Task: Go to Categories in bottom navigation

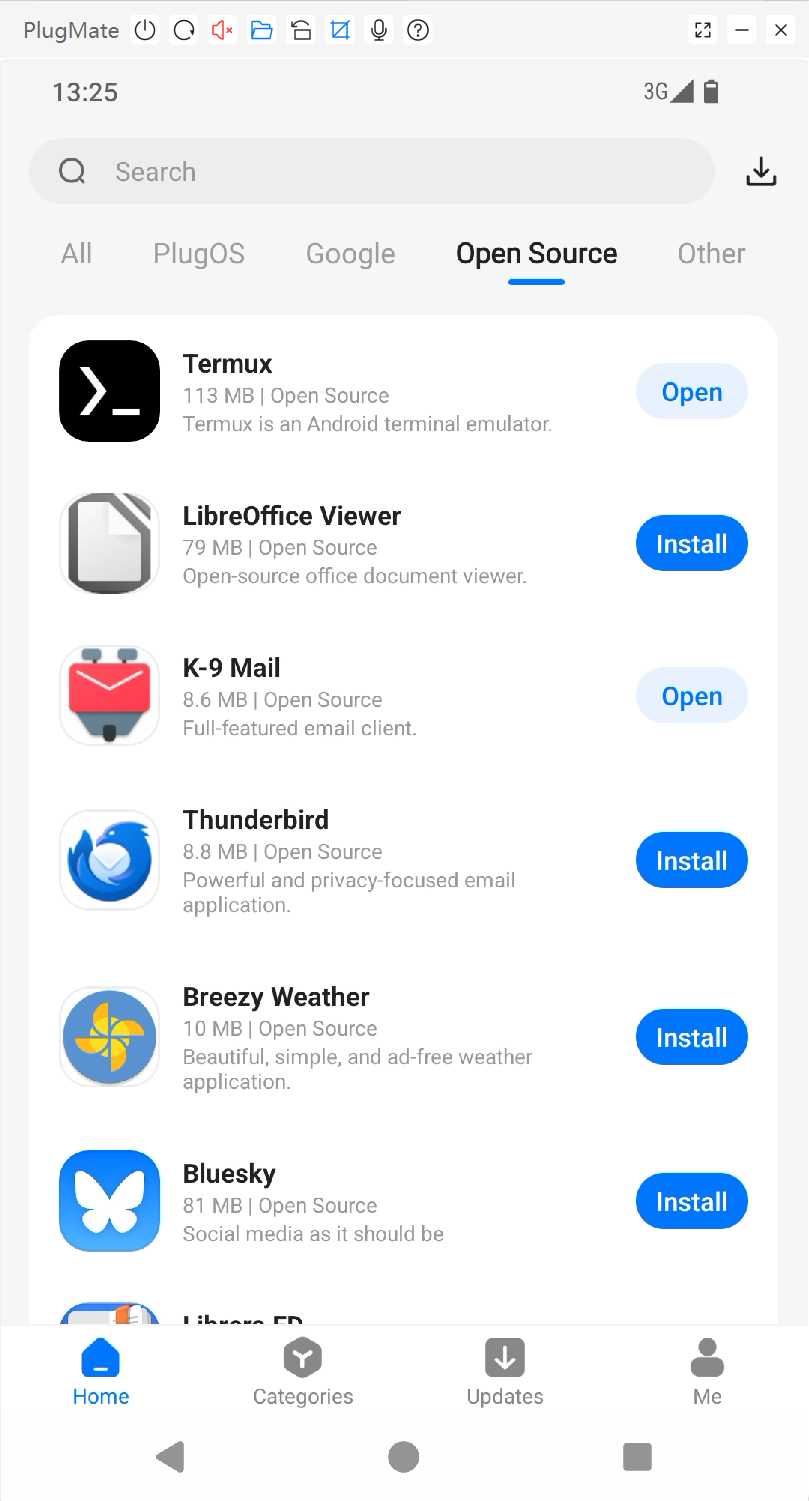Action: click(303, 1373)
